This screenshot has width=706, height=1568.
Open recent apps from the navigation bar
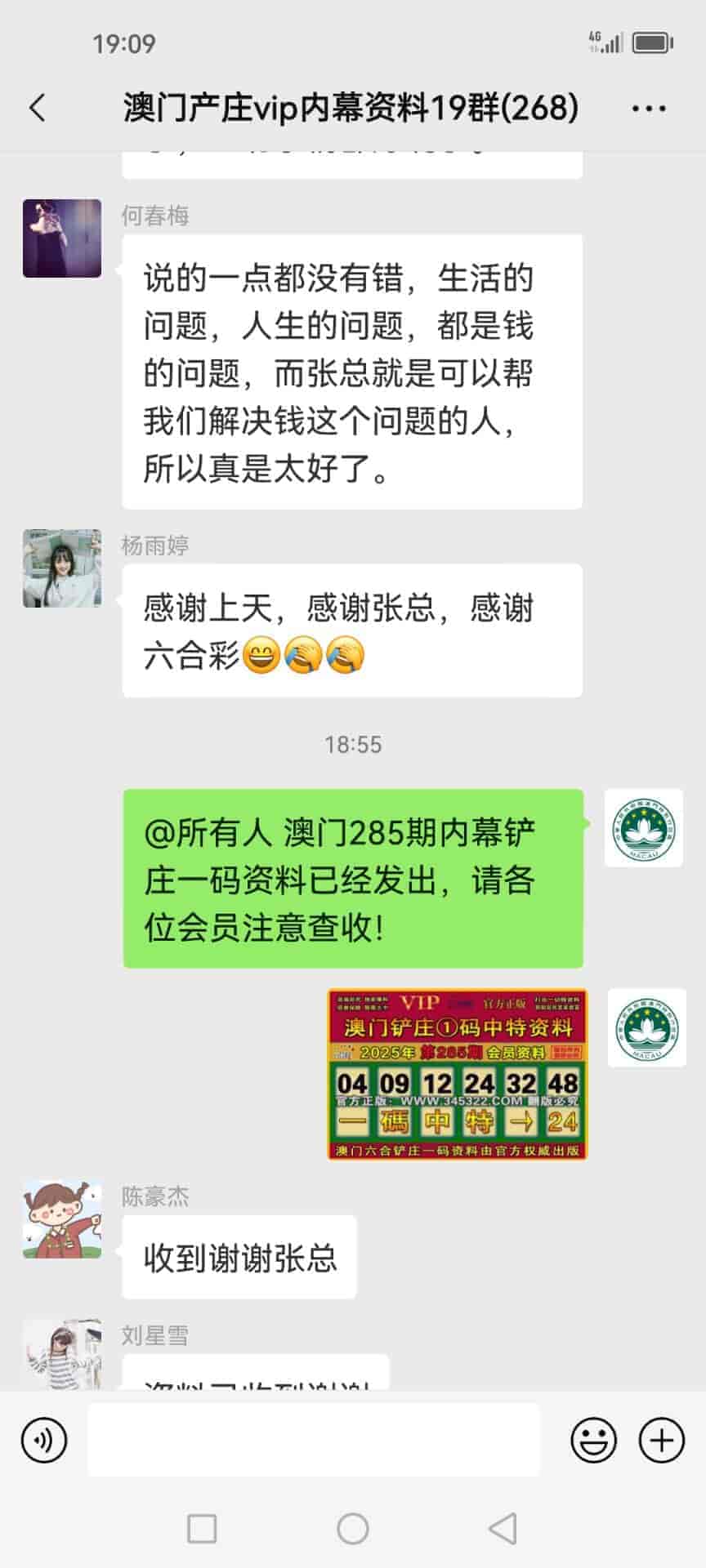[x=202, y=1528]
